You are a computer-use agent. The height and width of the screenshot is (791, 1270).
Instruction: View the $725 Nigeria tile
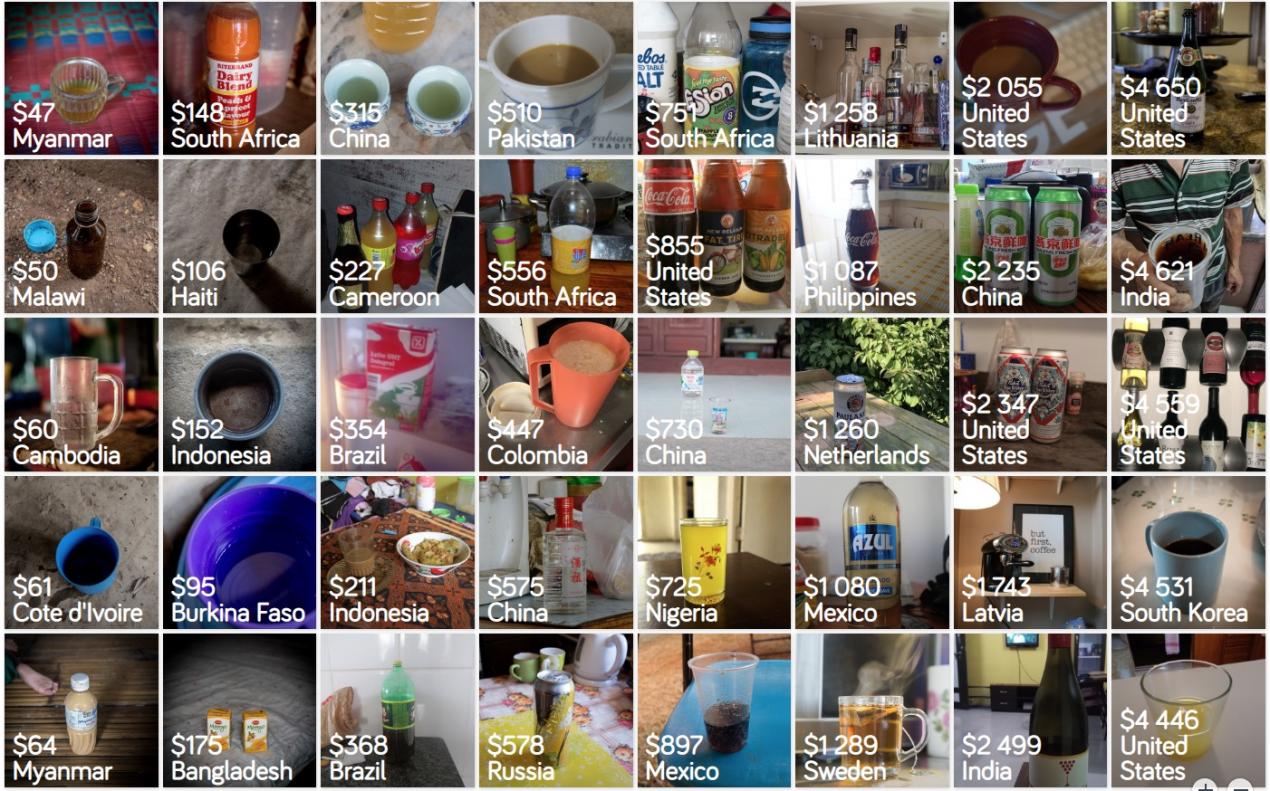pyautogui.click(x=713, y=552)
